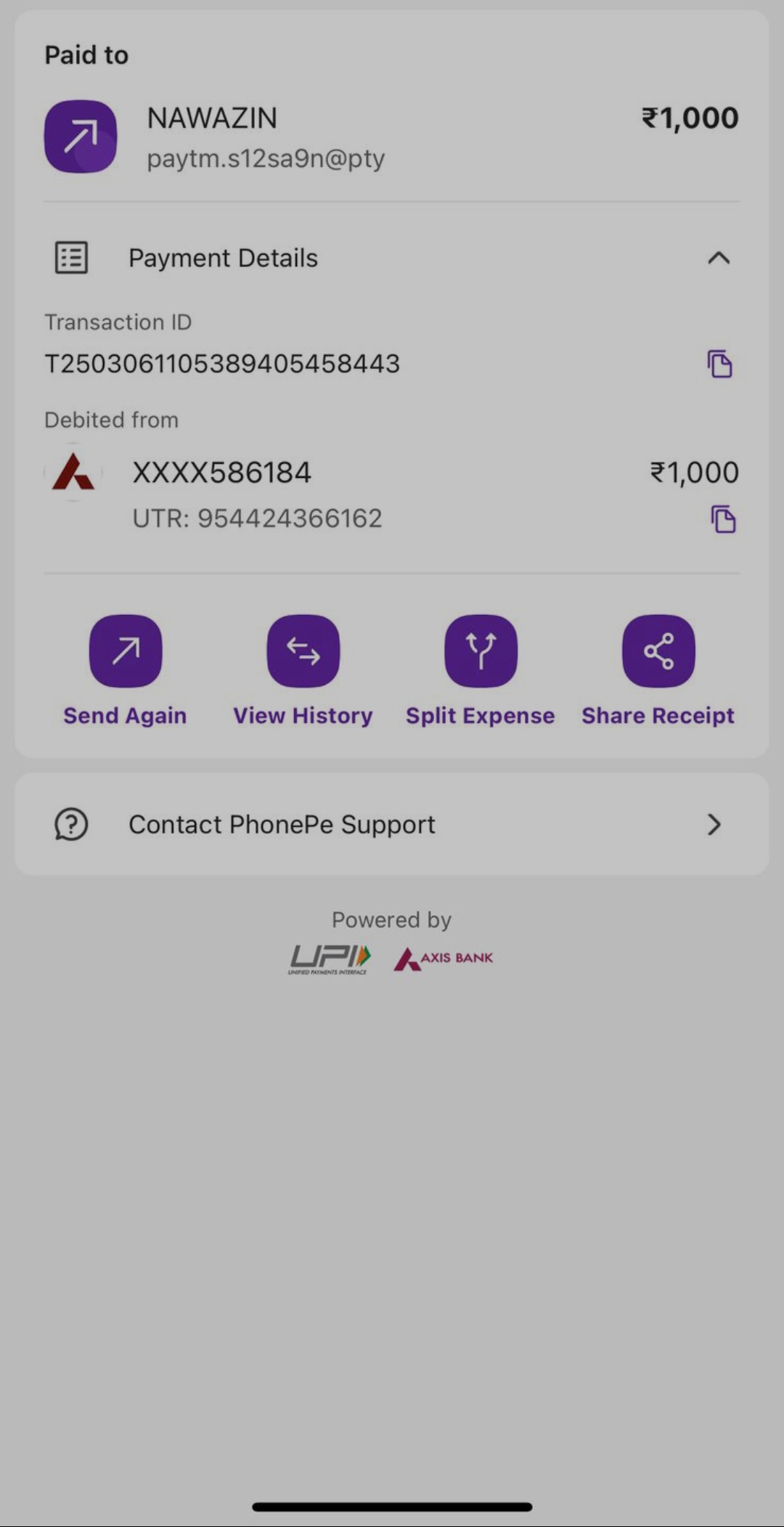
Task: Tap Send Again button
Action: [126, 651]
